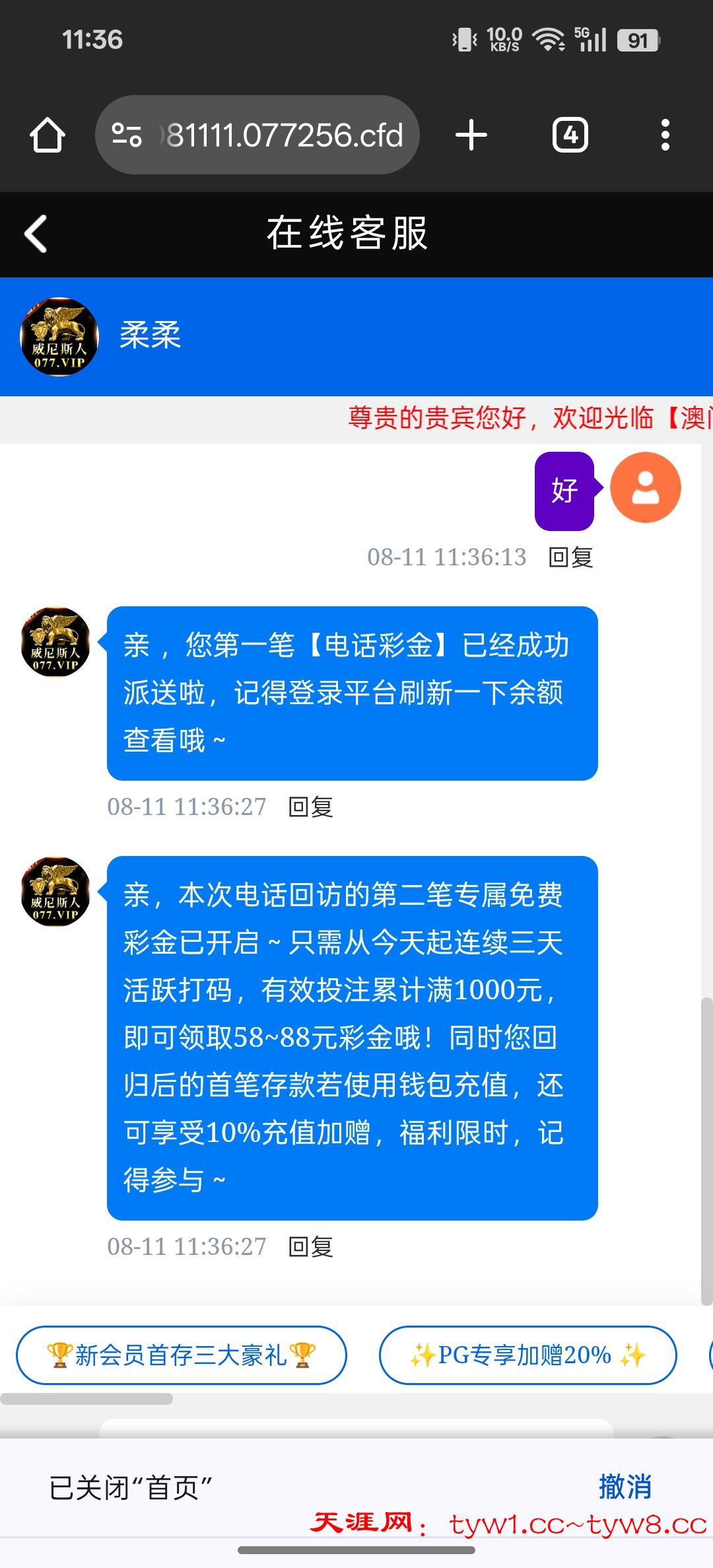This screenshot has width=713, height=1568.
Task: Reply to the 第二笔专属免费彩金 message
Action: pos(311,1247)
